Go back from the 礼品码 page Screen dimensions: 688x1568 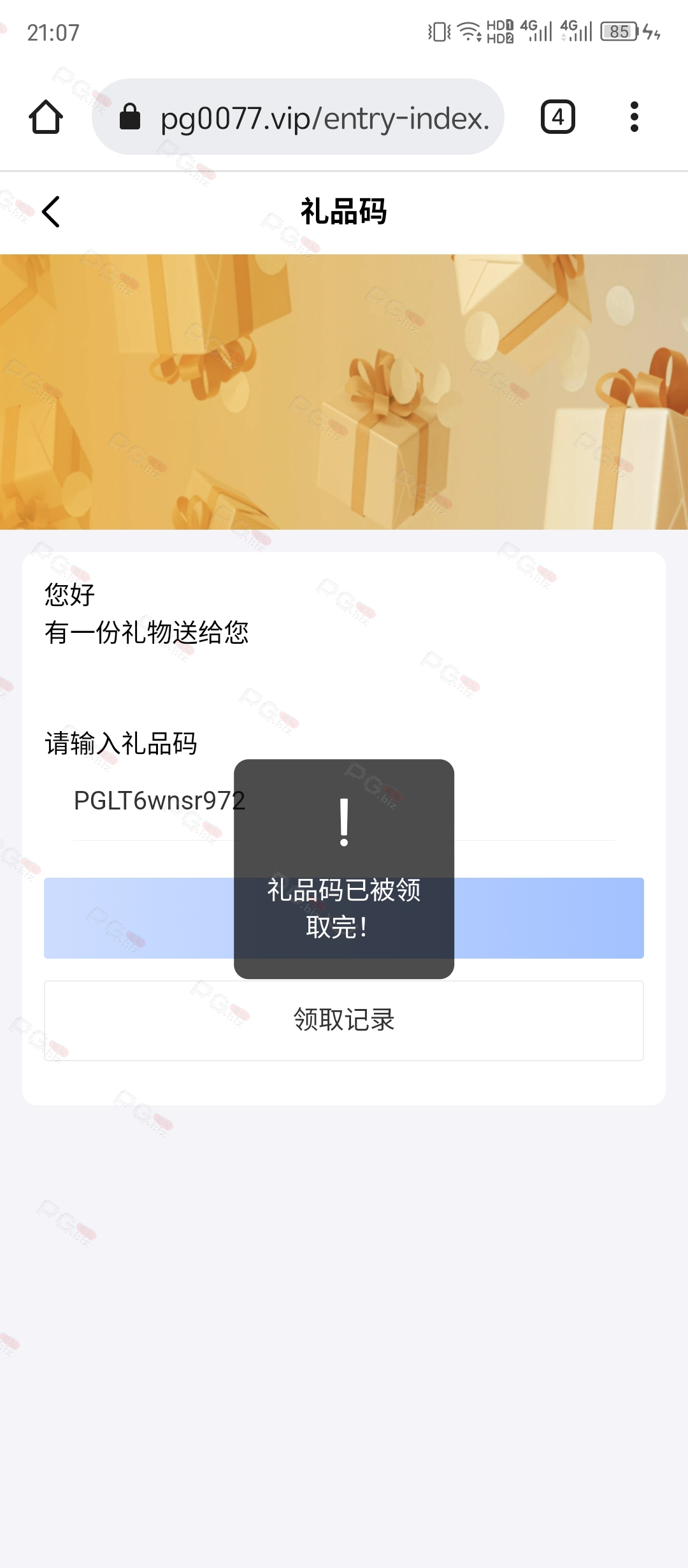(x=51, y=212)
